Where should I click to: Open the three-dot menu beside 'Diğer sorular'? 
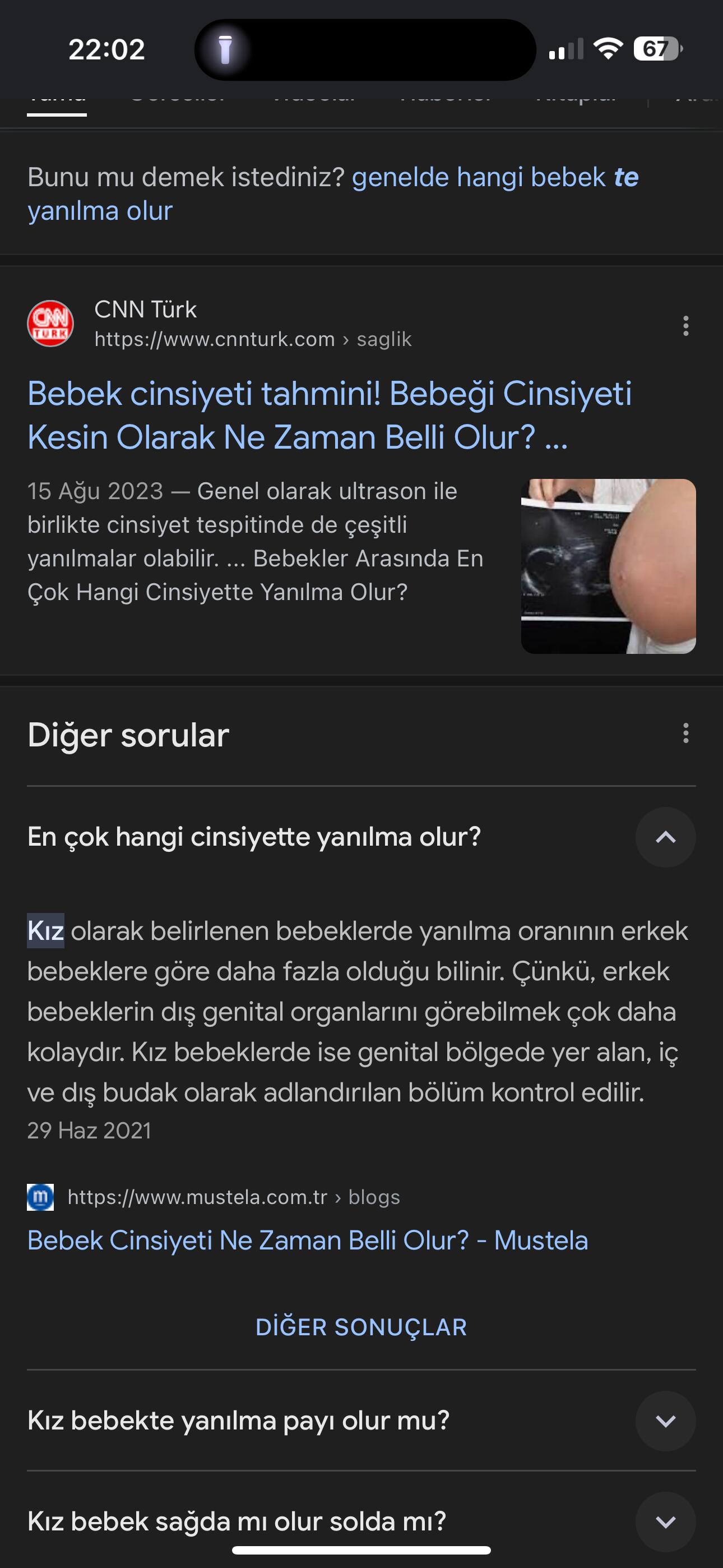pos(686,733)
